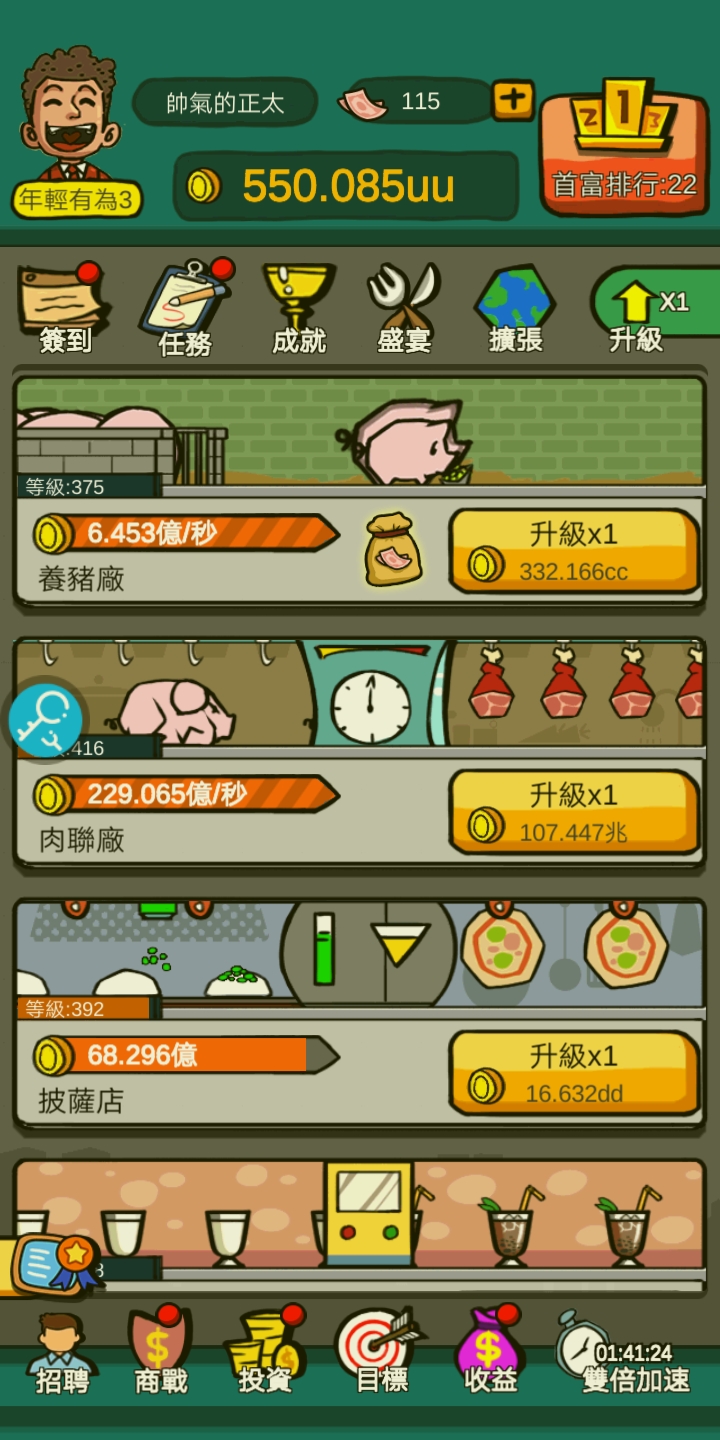Image resolution: width=720 pixels, height=1440 pixels.
Task: Upgrade the 披薩店 for 16.632dd
Action: 574,1073
